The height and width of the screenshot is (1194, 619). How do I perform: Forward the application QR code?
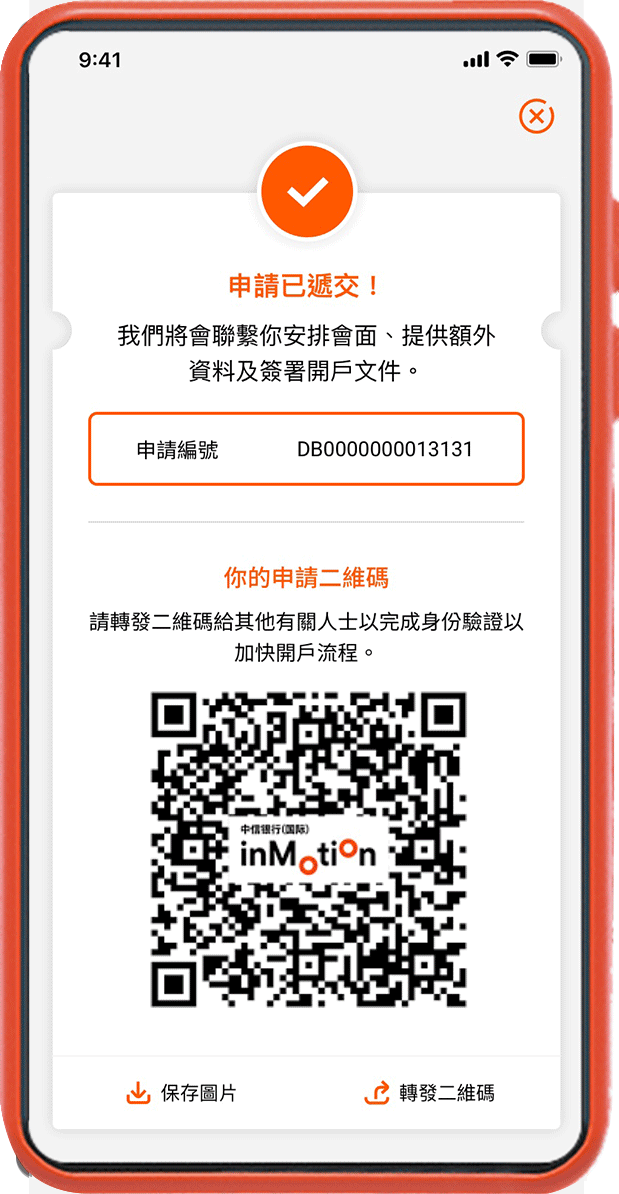point(429,1093)
